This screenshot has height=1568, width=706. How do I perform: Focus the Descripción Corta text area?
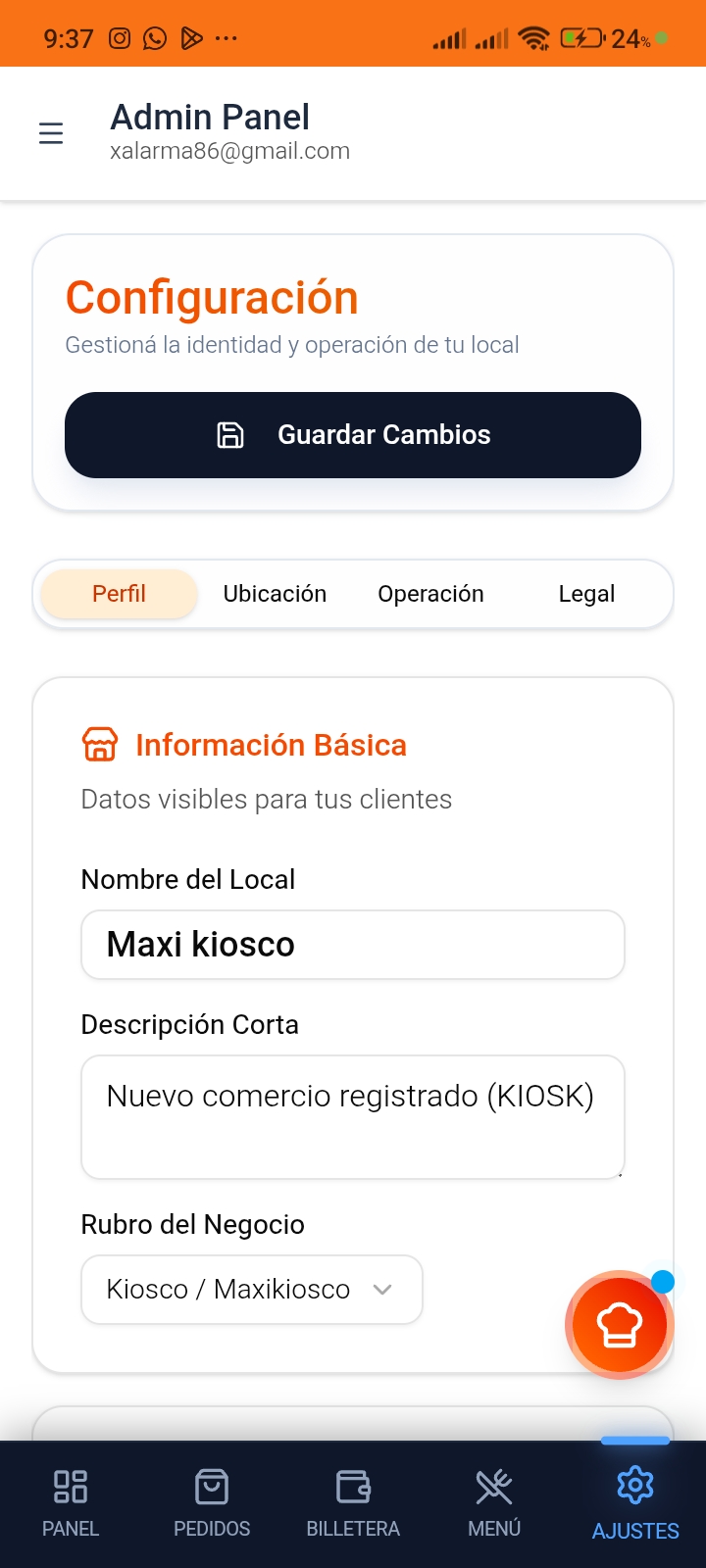click(353, 1116)
